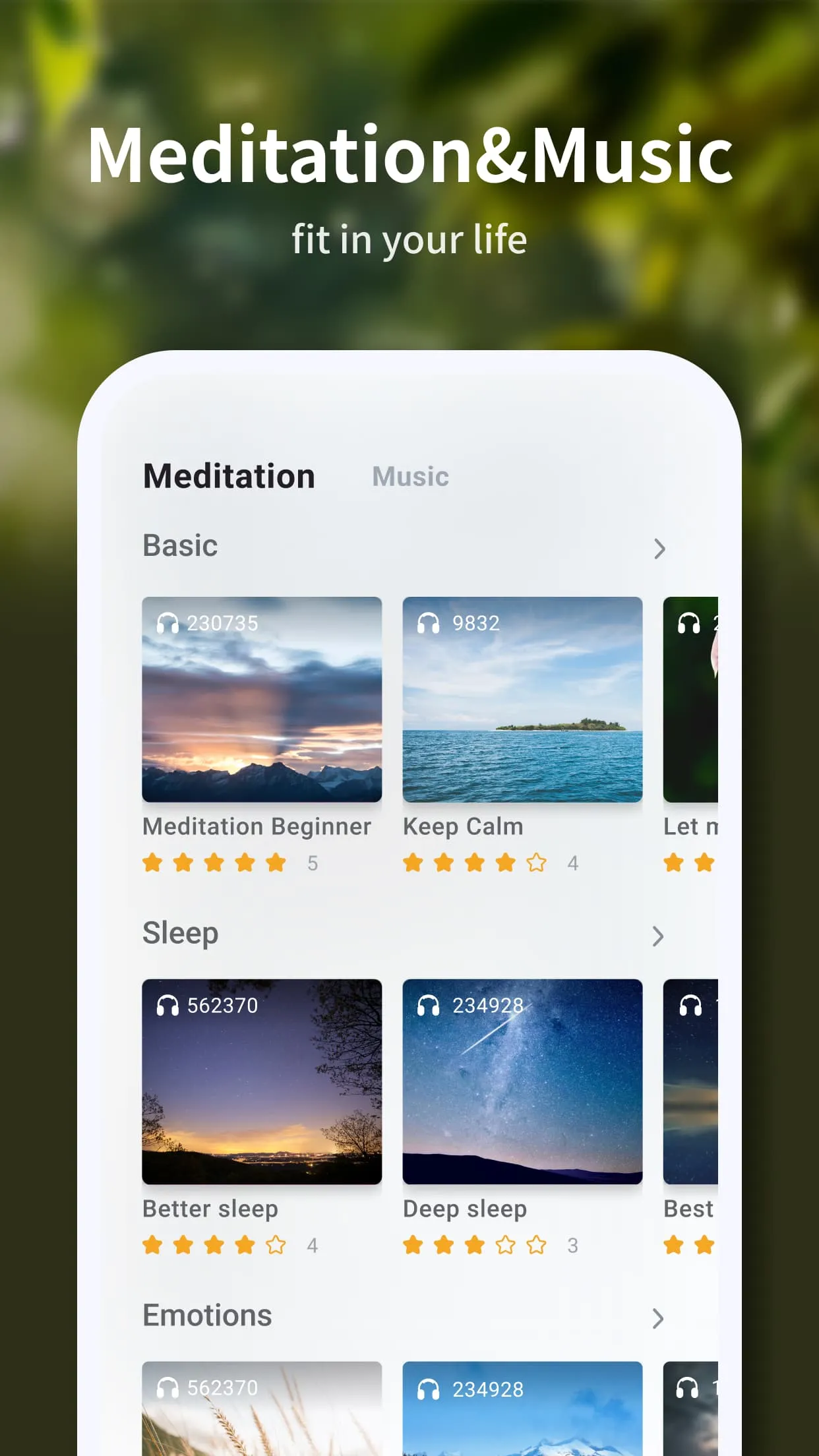Click the headphone icon on Better sleep card

coord(167,1006)
